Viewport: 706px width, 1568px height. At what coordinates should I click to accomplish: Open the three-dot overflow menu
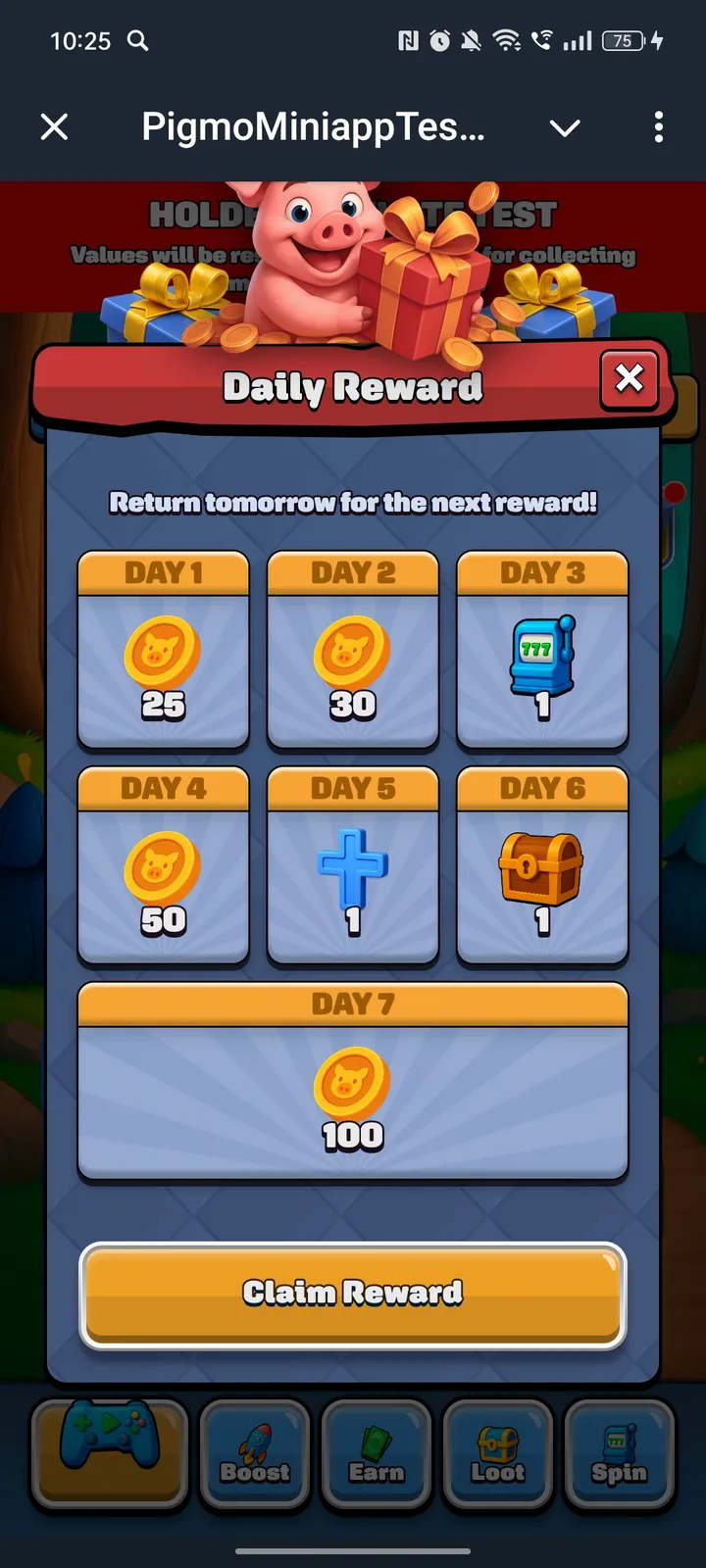[x=658, y=126]
